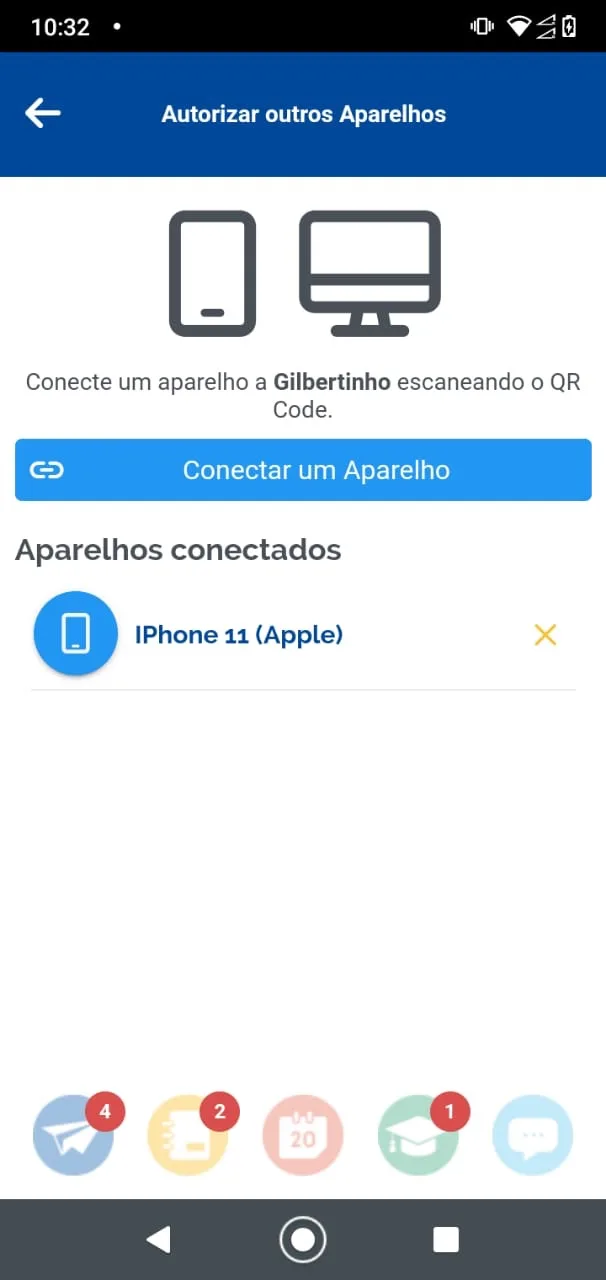Screen dimensions: 606x1280
Task: Open the yellow notebook tab
Action: [187, 1137]
